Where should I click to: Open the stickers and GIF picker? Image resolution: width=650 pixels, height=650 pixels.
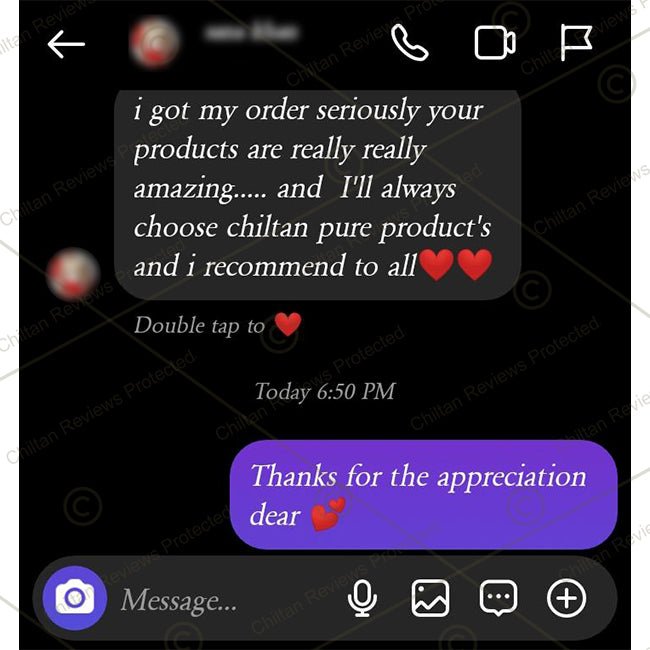tap(498, 599)
